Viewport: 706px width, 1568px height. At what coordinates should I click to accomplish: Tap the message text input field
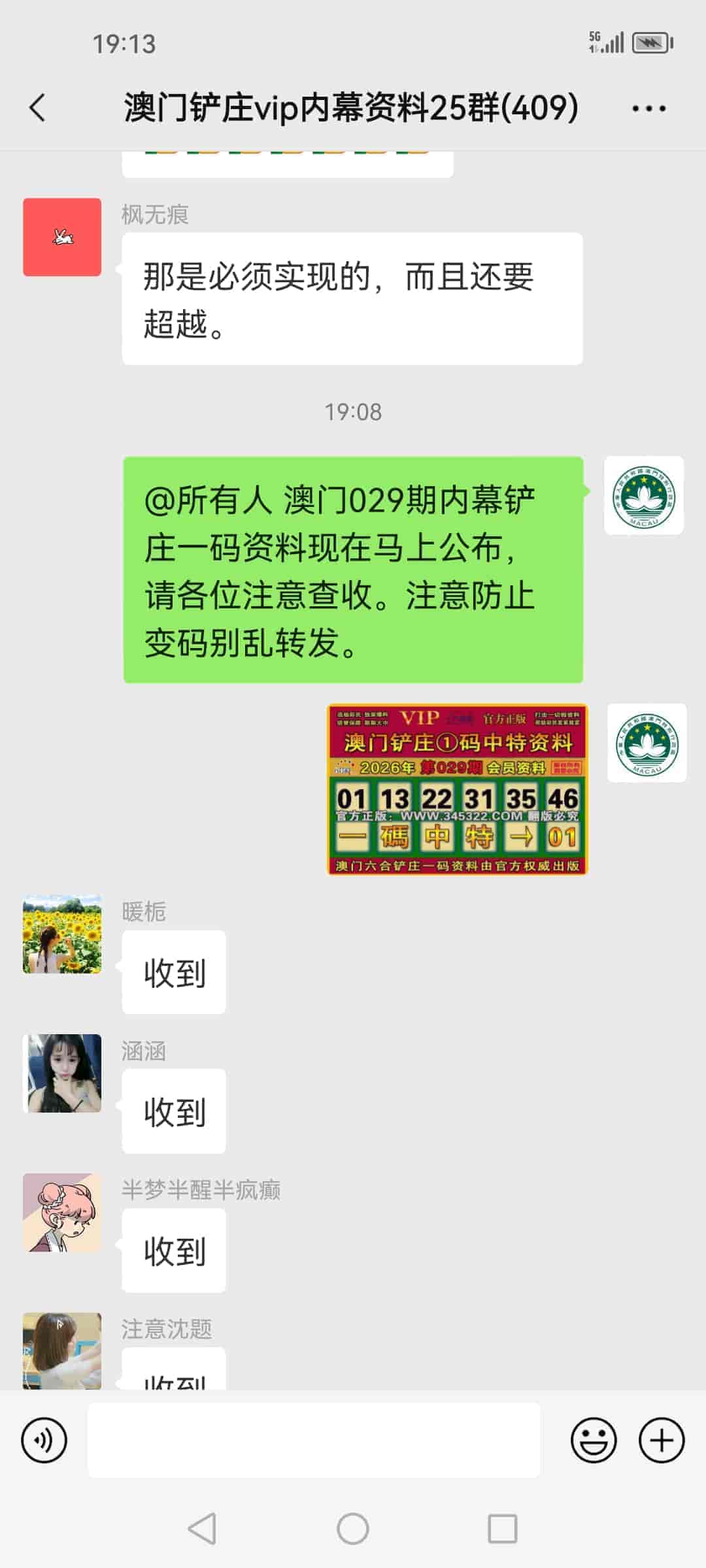[314, 1439]
